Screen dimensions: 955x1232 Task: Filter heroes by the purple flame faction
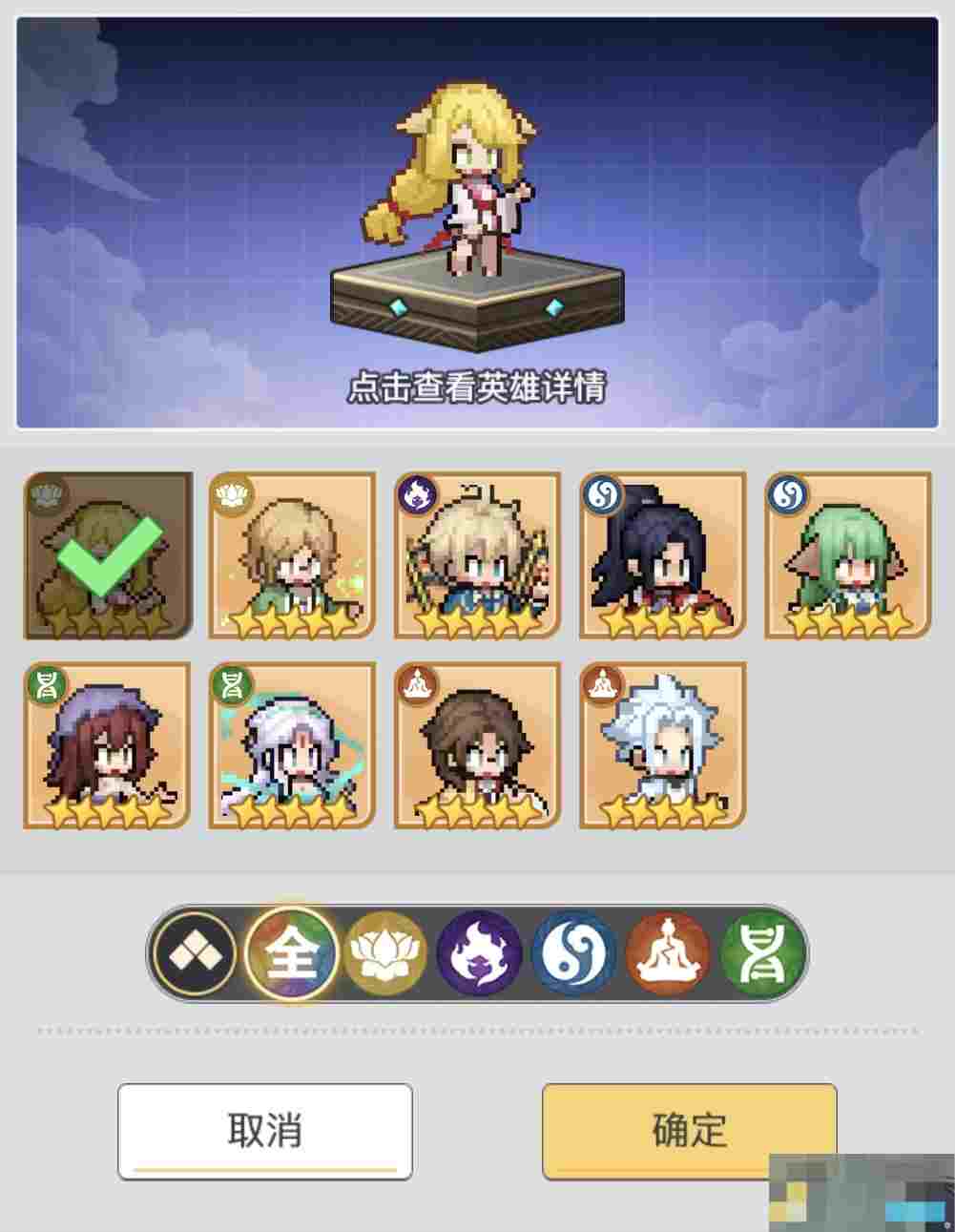tap(479, 952)
